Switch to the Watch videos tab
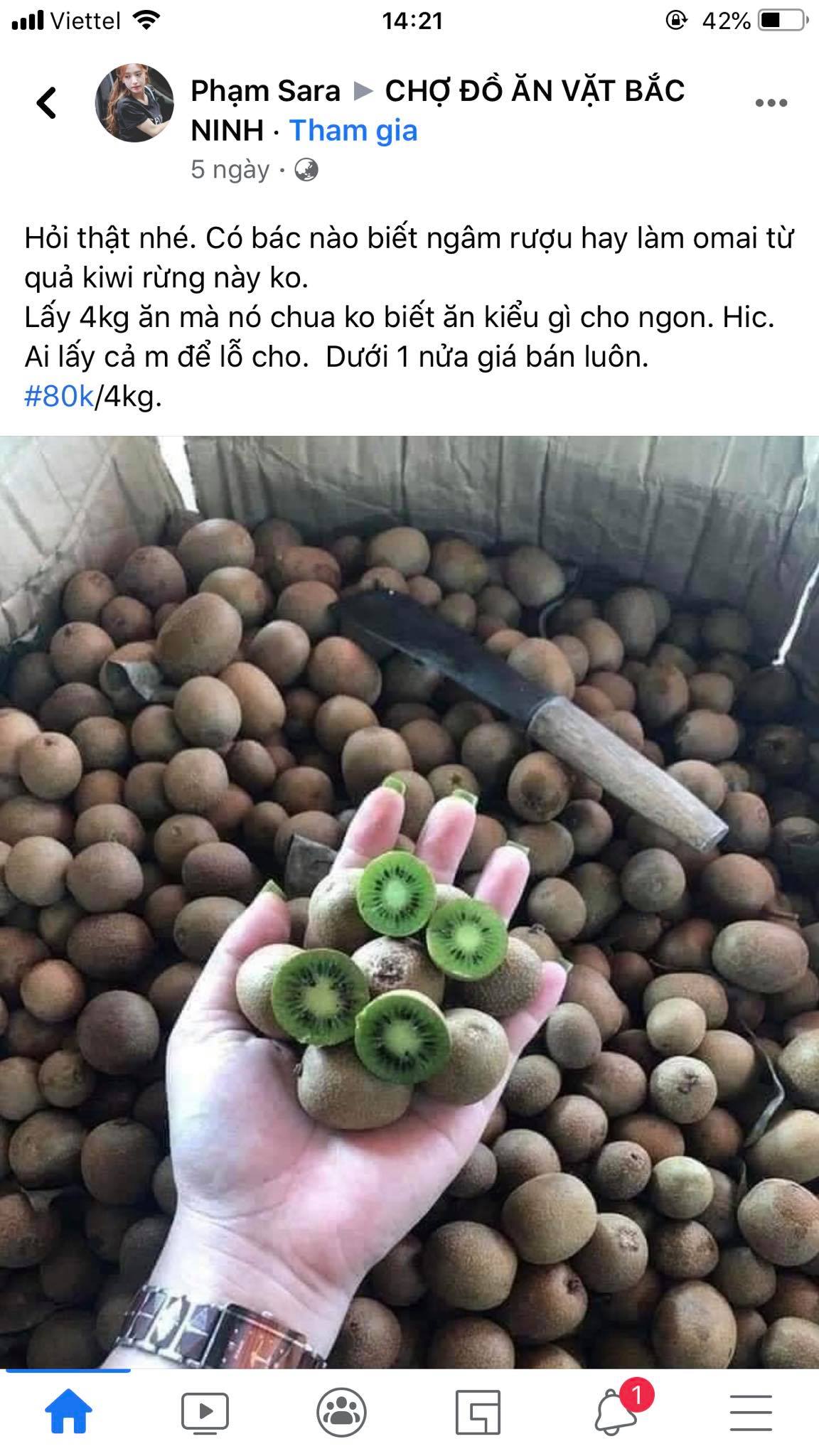 click(x=205, y=1412)
